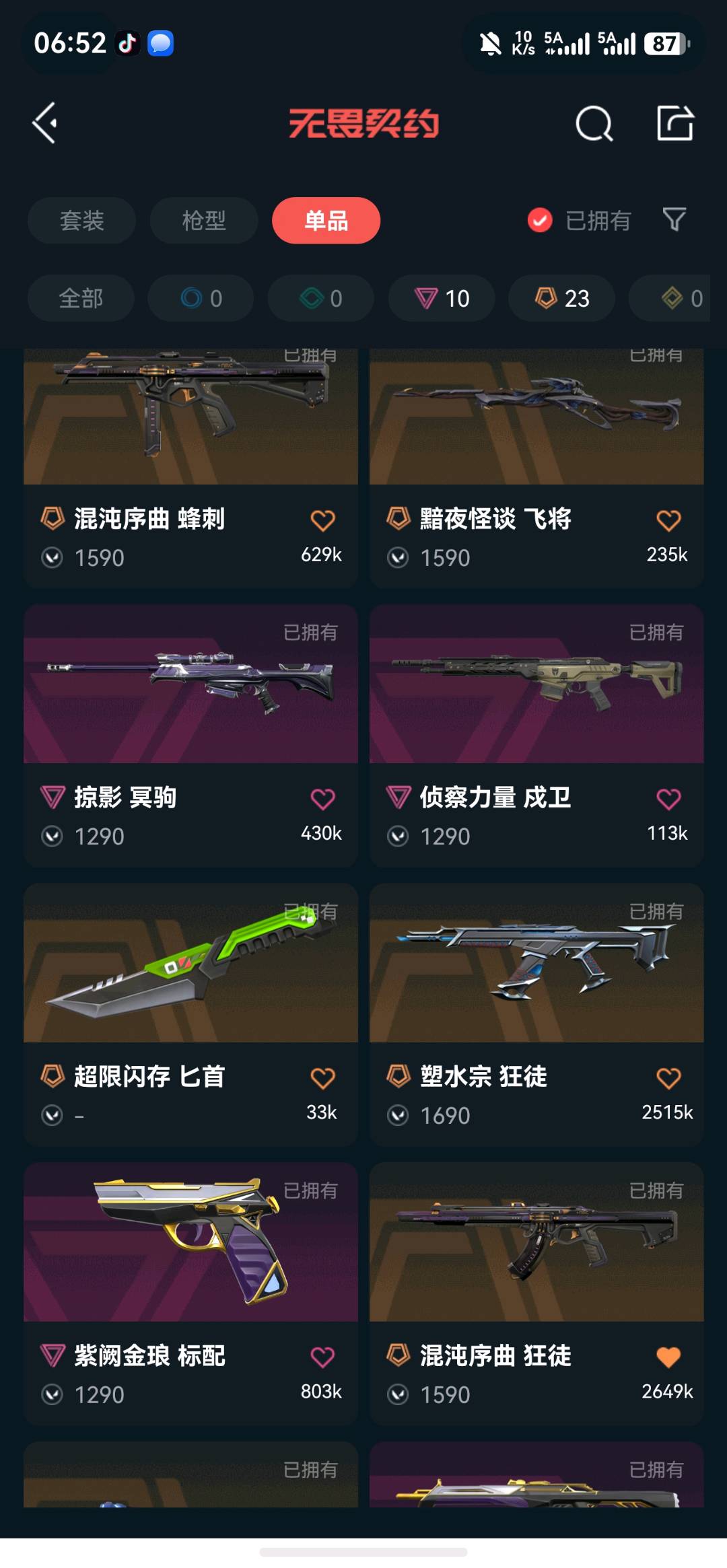Open the search icon
Viewport: 727px width, 1568px height.
coord(594,123)
